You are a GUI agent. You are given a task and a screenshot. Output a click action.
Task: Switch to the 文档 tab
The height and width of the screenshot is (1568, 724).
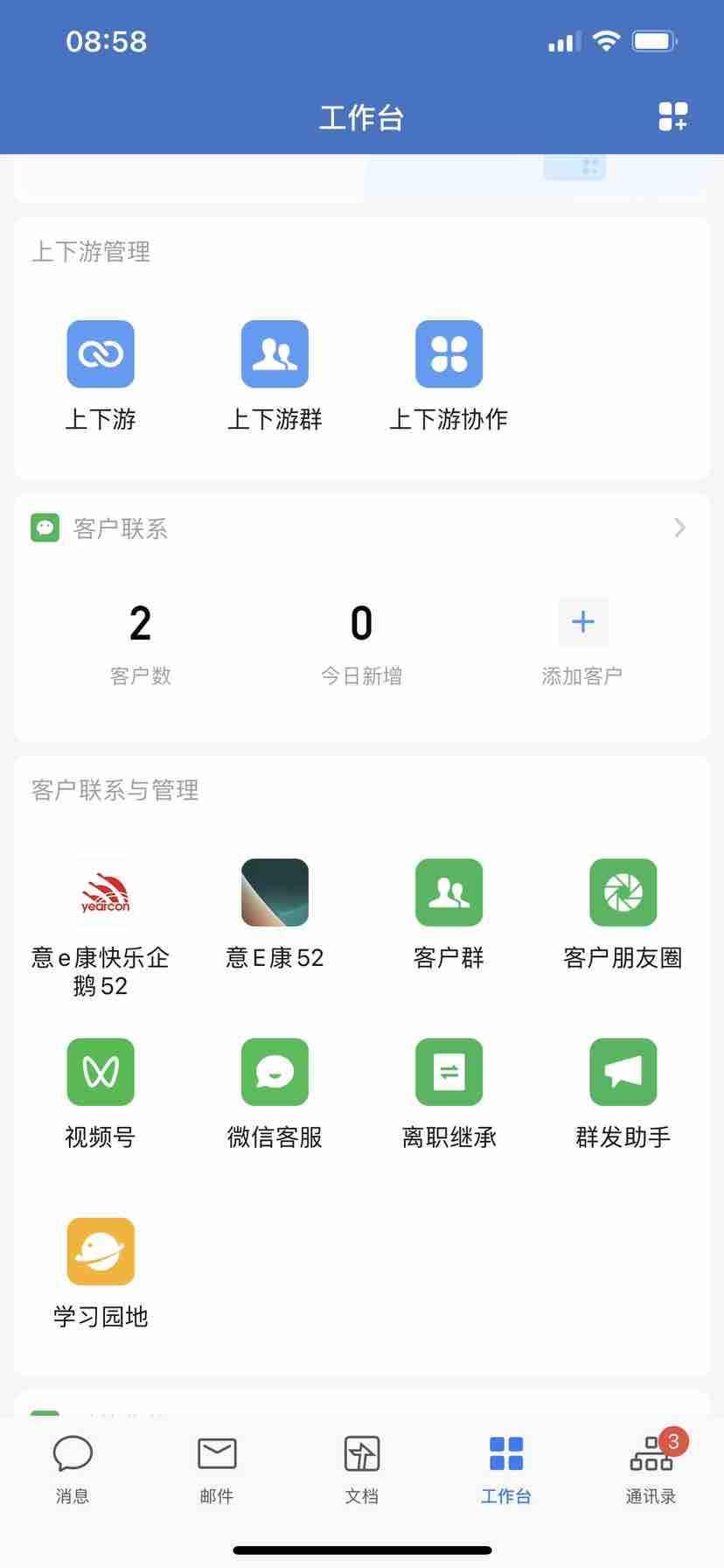point(362,1465)
